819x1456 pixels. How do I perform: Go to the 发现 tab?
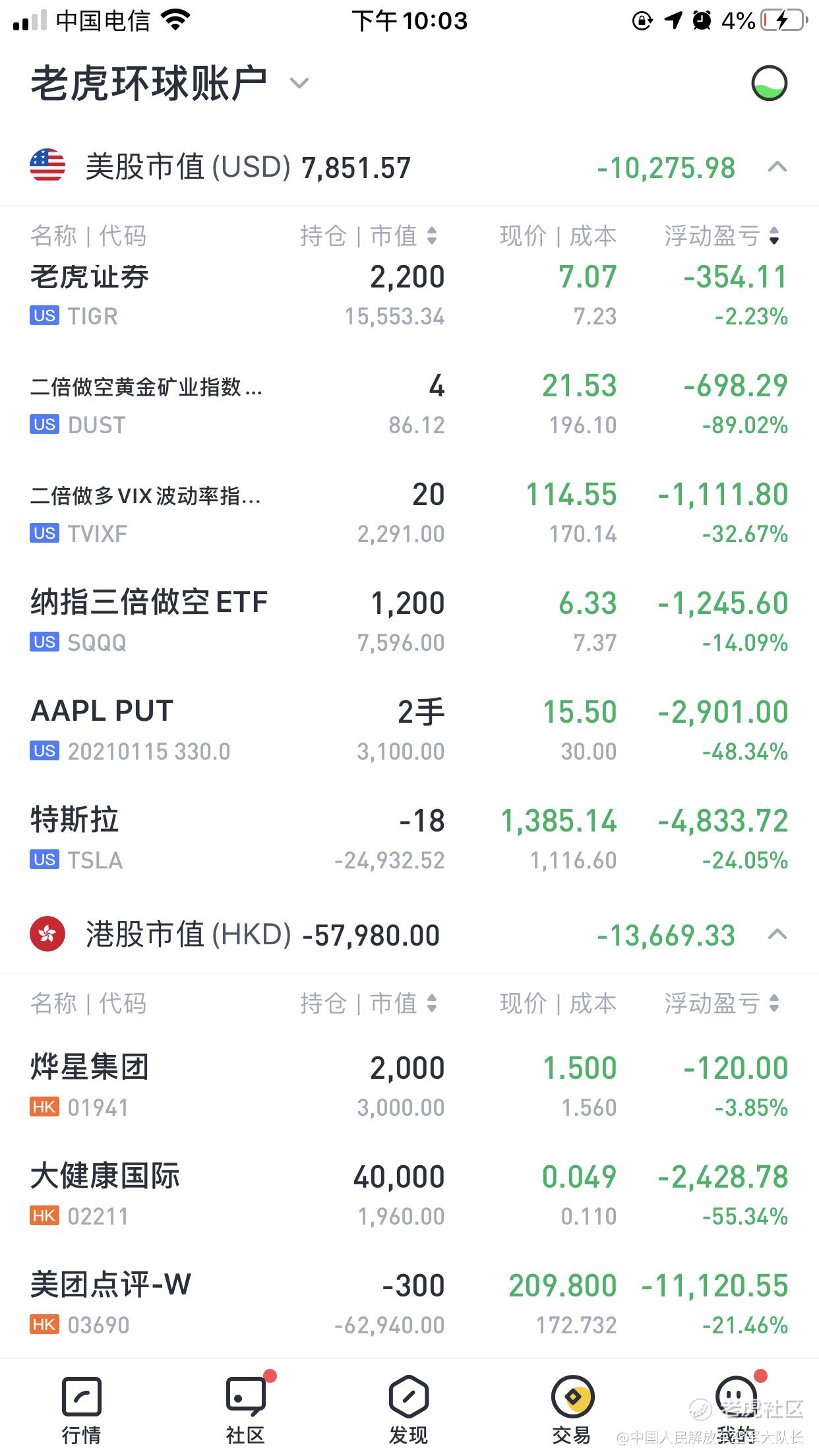(409, 1409)
